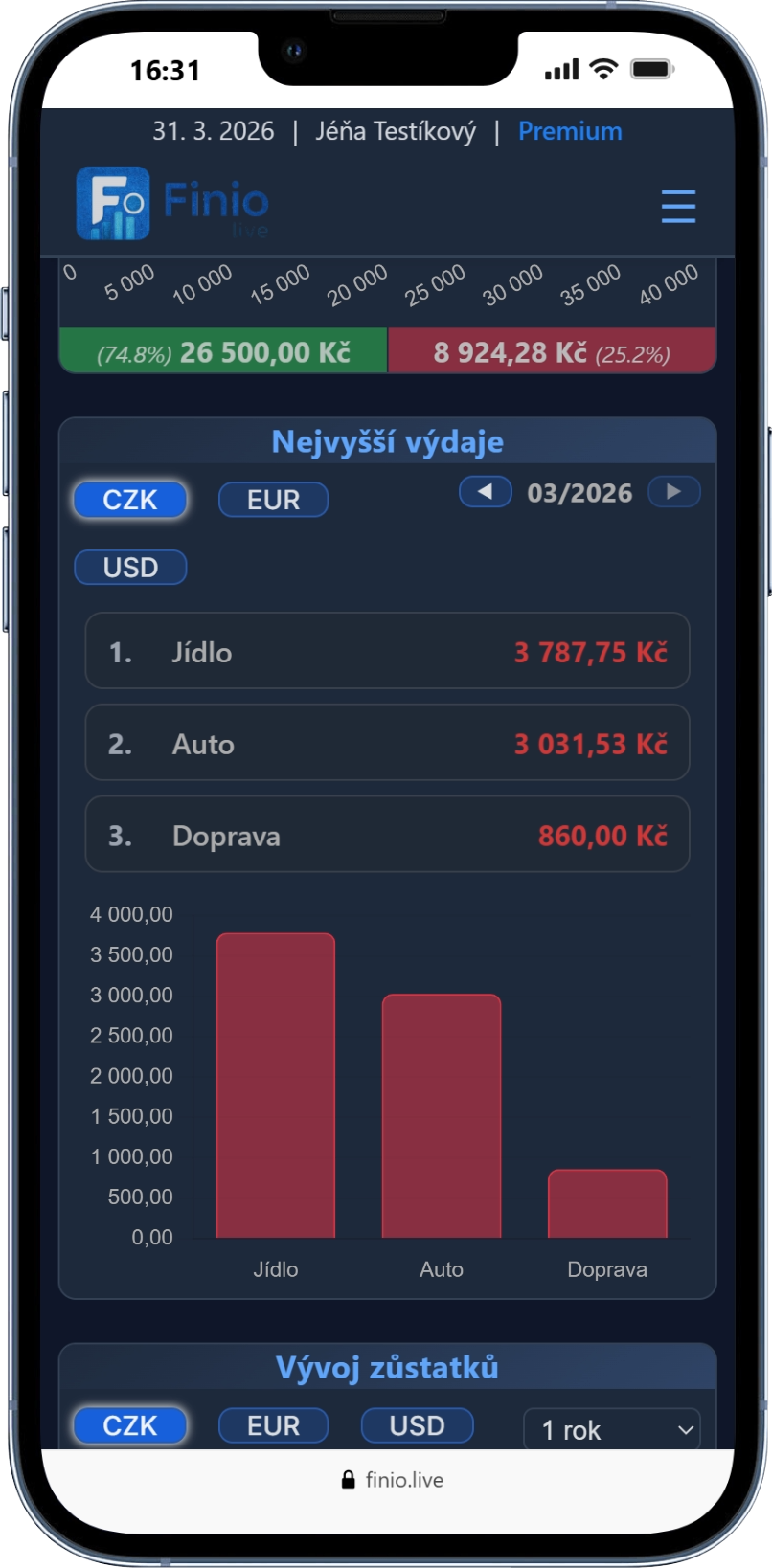The width and height of the screenshot is (772, 1568).
Task: Switch Nejvyšší výdaje to EUR
Action: tap(273, 500)
